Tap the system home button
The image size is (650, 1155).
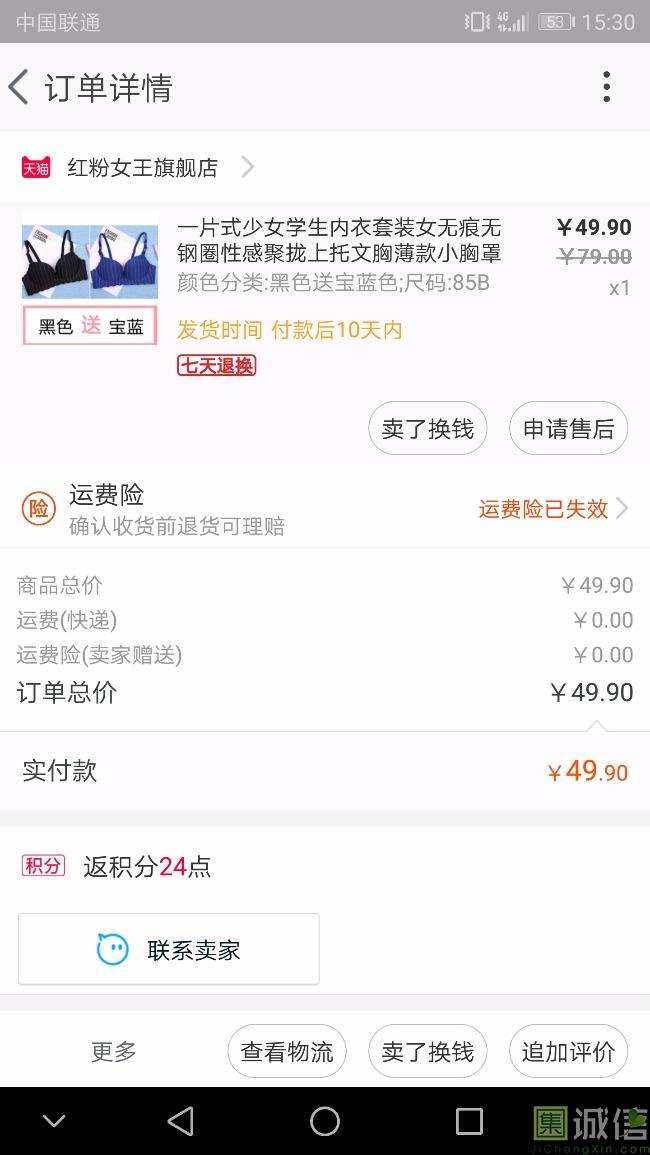pos(325,1121)
